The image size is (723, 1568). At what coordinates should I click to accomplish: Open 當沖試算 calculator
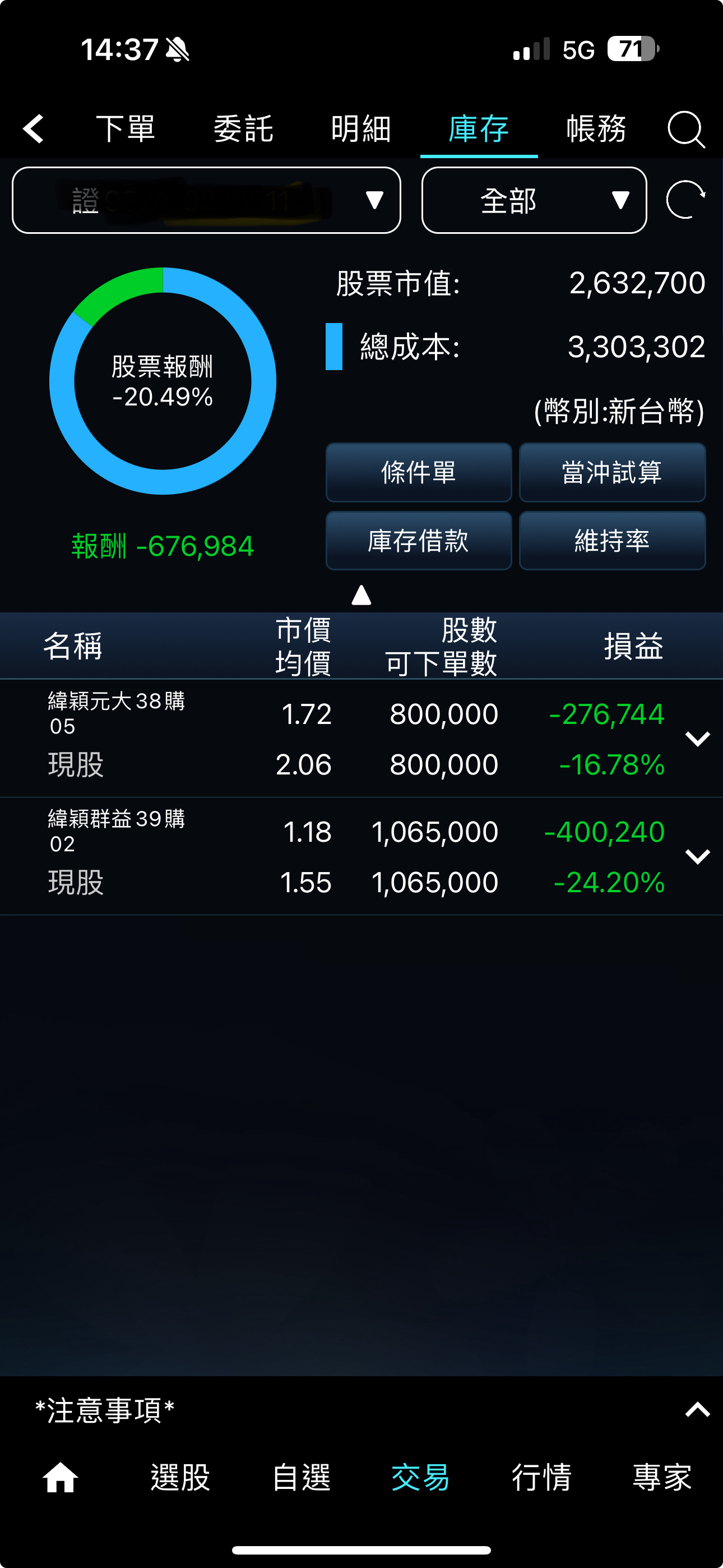tap(611, 472)
